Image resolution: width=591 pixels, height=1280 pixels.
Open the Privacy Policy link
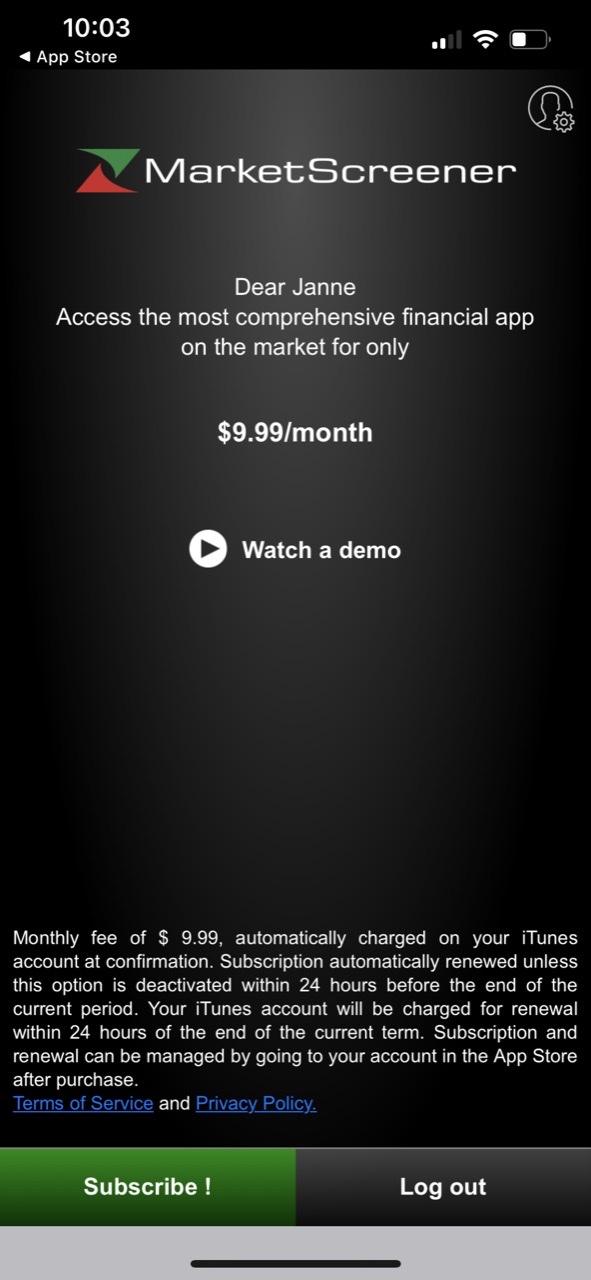[256, 1104]
